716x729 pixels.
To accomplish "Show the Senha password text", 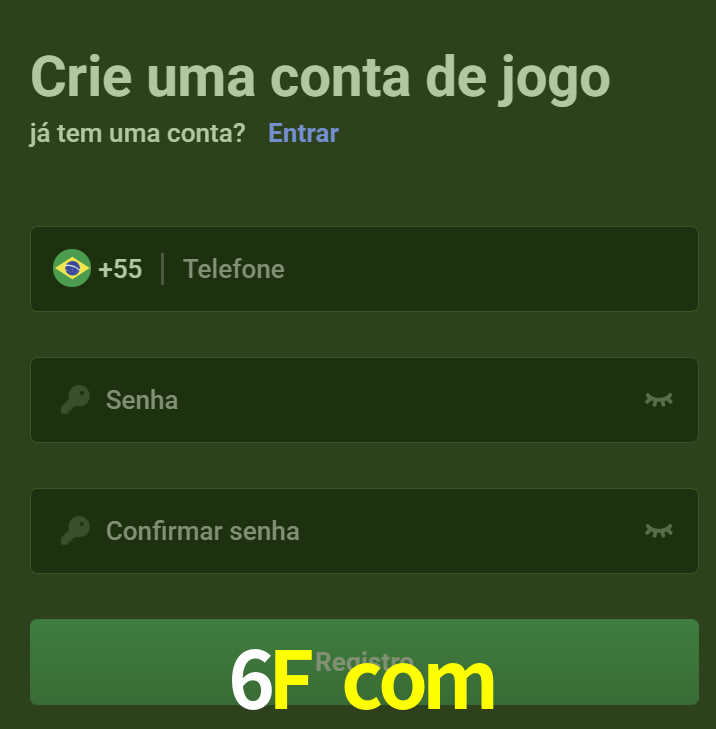I will coord(658,400).
